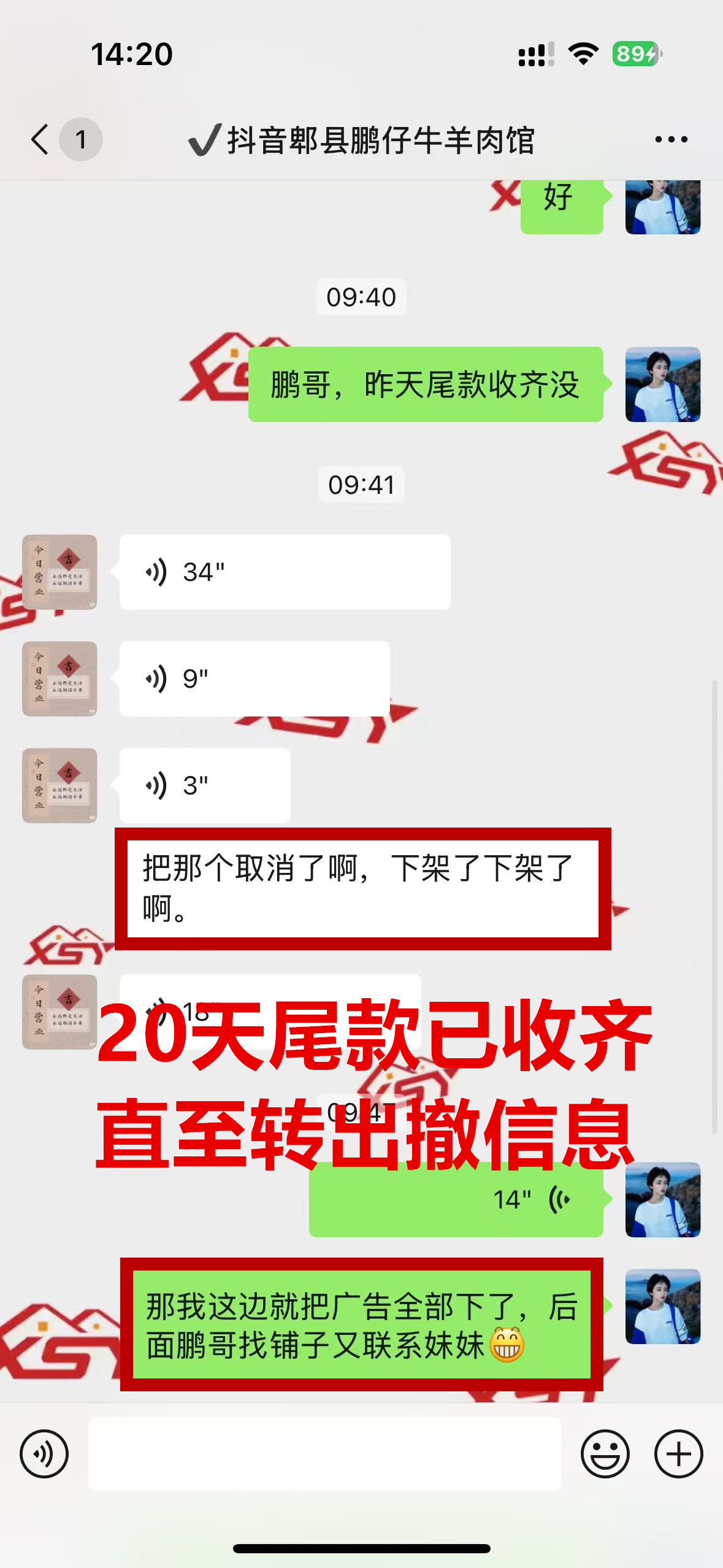This screenshot has height=1568, width=723.
Task: Go back to the chat list
Action: tap(40, 139)
